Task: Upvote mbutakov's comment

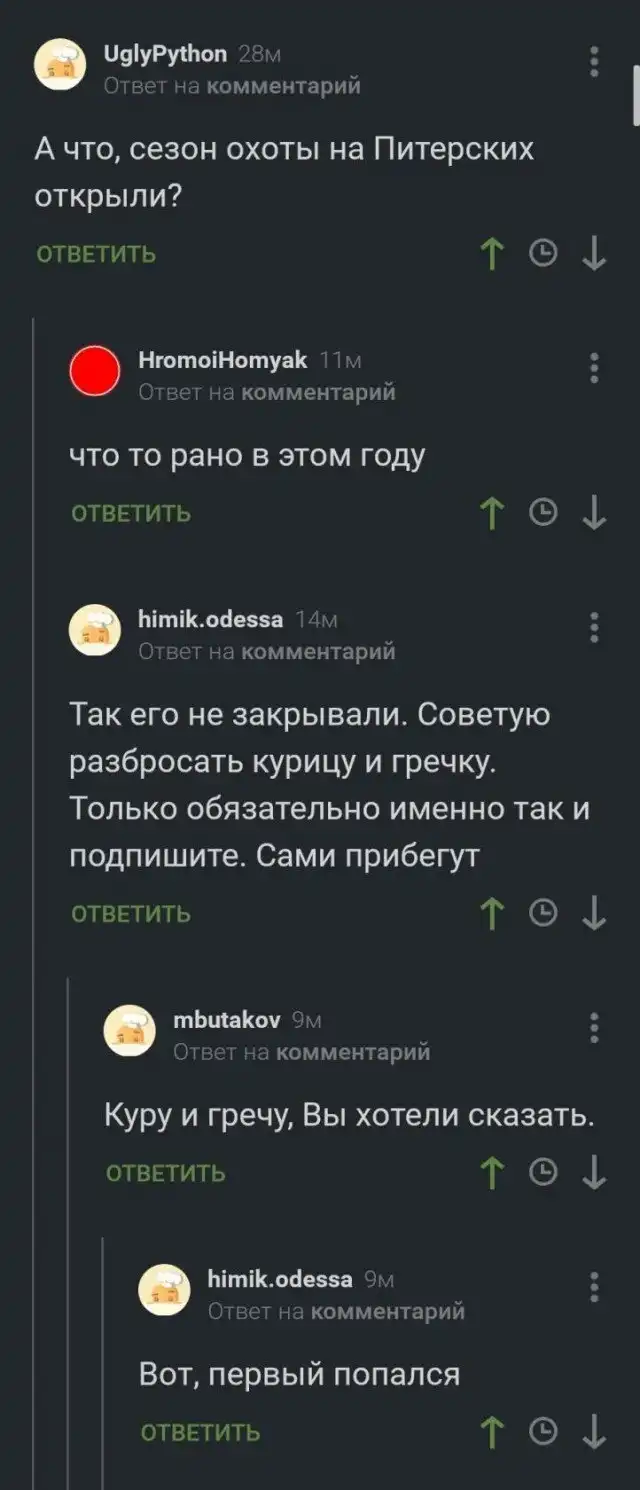Action: tap(491, 1172)
